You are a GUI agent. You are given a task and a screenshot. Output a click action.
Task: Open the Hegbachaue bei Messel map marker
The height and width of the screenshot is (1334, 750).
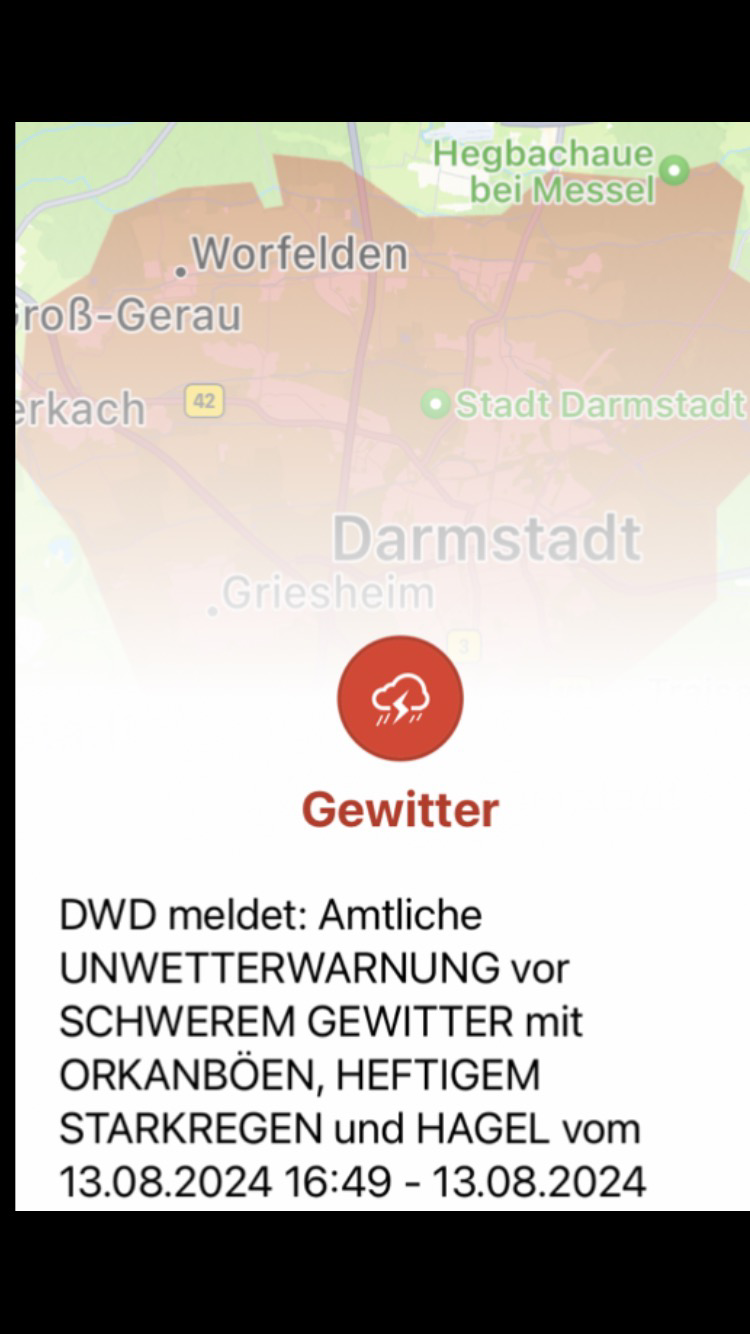pos(676,170)
